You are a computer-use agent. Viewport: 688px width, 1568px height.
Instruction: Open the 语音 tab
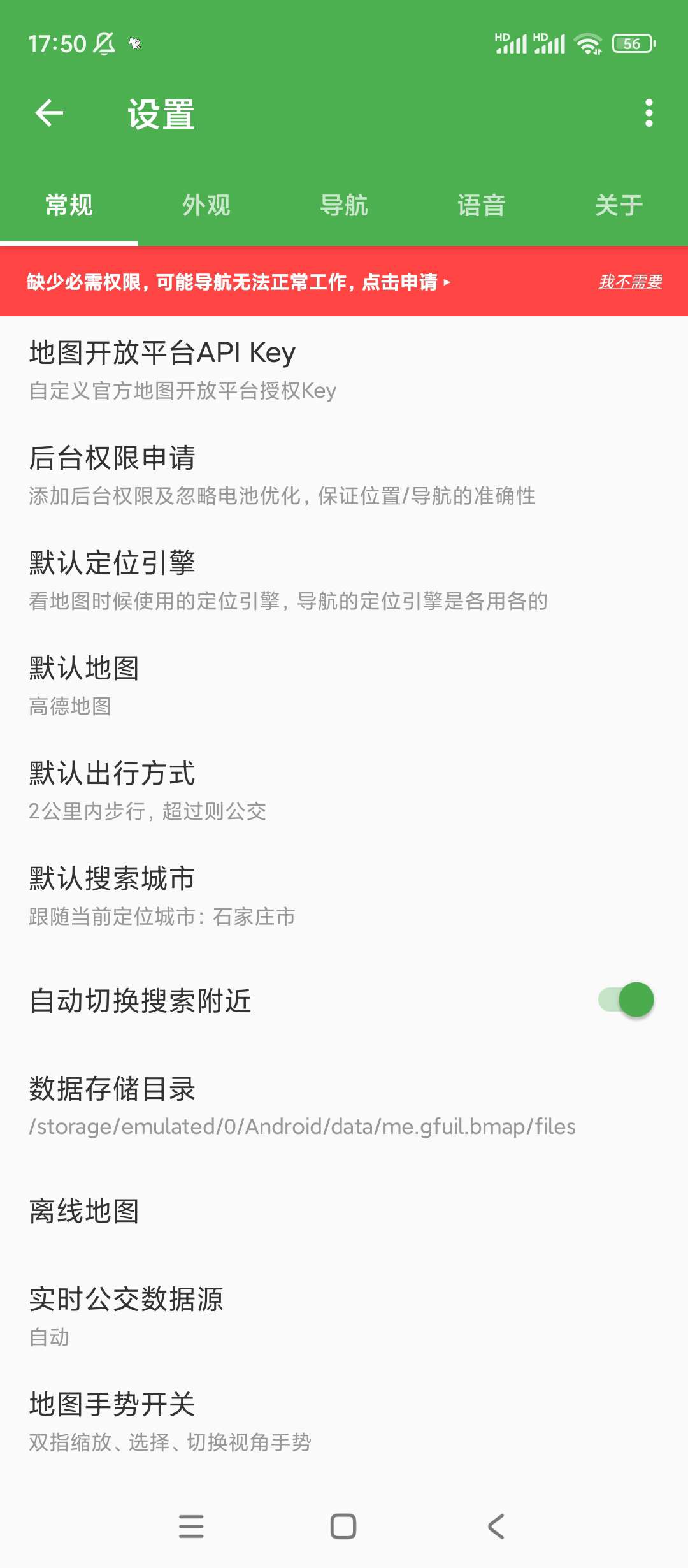[482, 205]
